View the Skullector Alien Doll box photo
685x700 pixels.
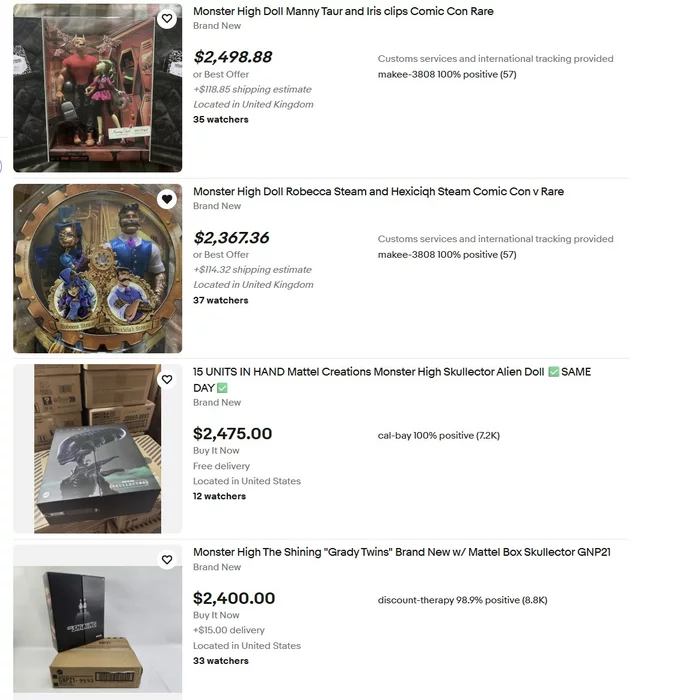click(97, 450)
